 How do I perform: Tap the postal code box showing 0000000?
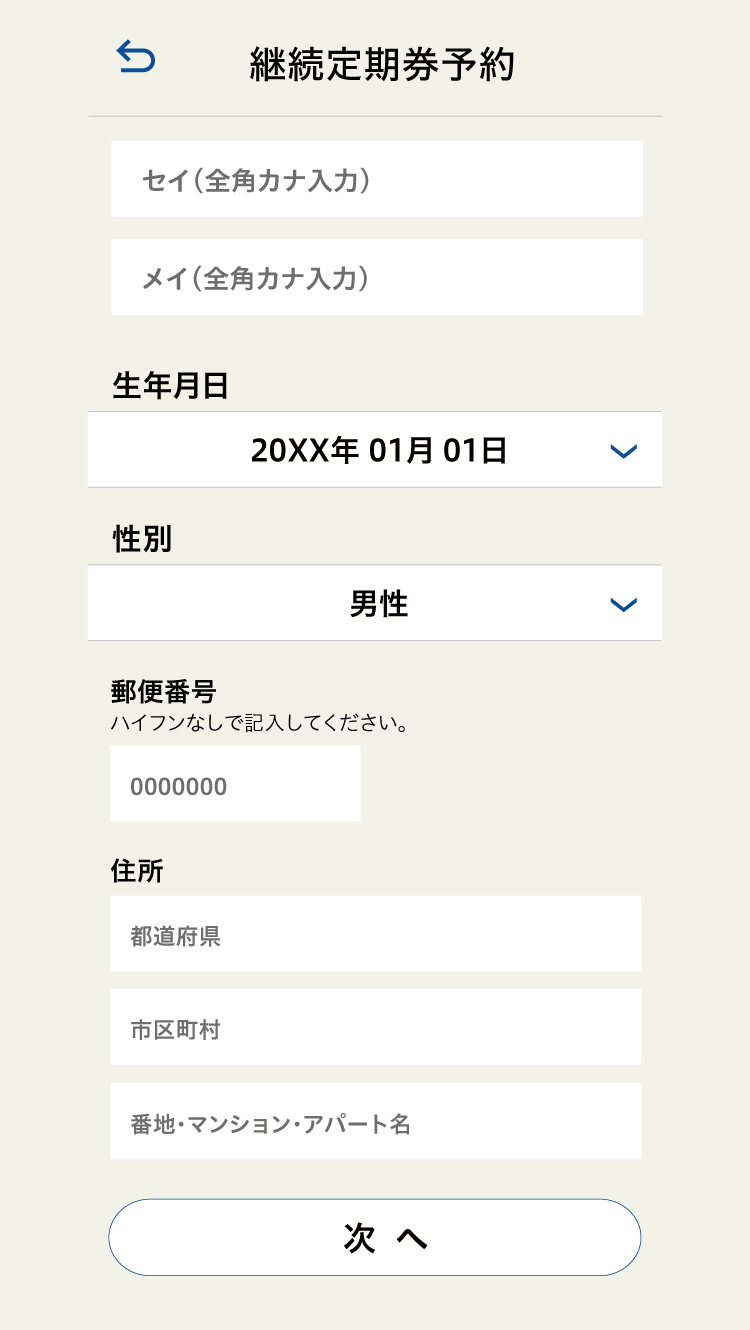pos(235,783)
